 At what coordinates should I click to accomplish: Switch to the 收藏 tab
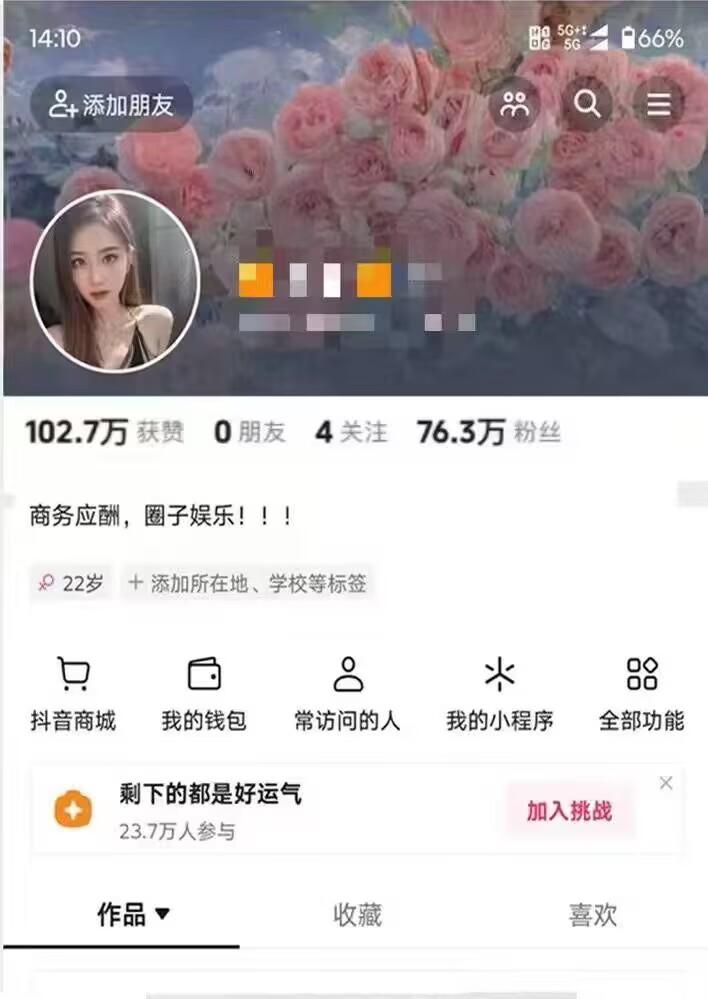(x=357, y=914)
